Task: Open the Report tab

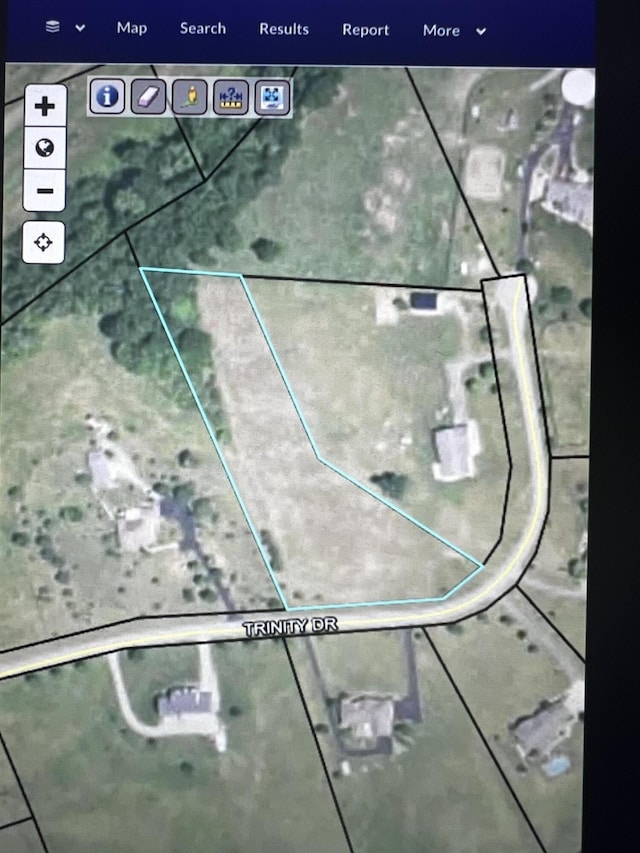Action: coord(366,30)
